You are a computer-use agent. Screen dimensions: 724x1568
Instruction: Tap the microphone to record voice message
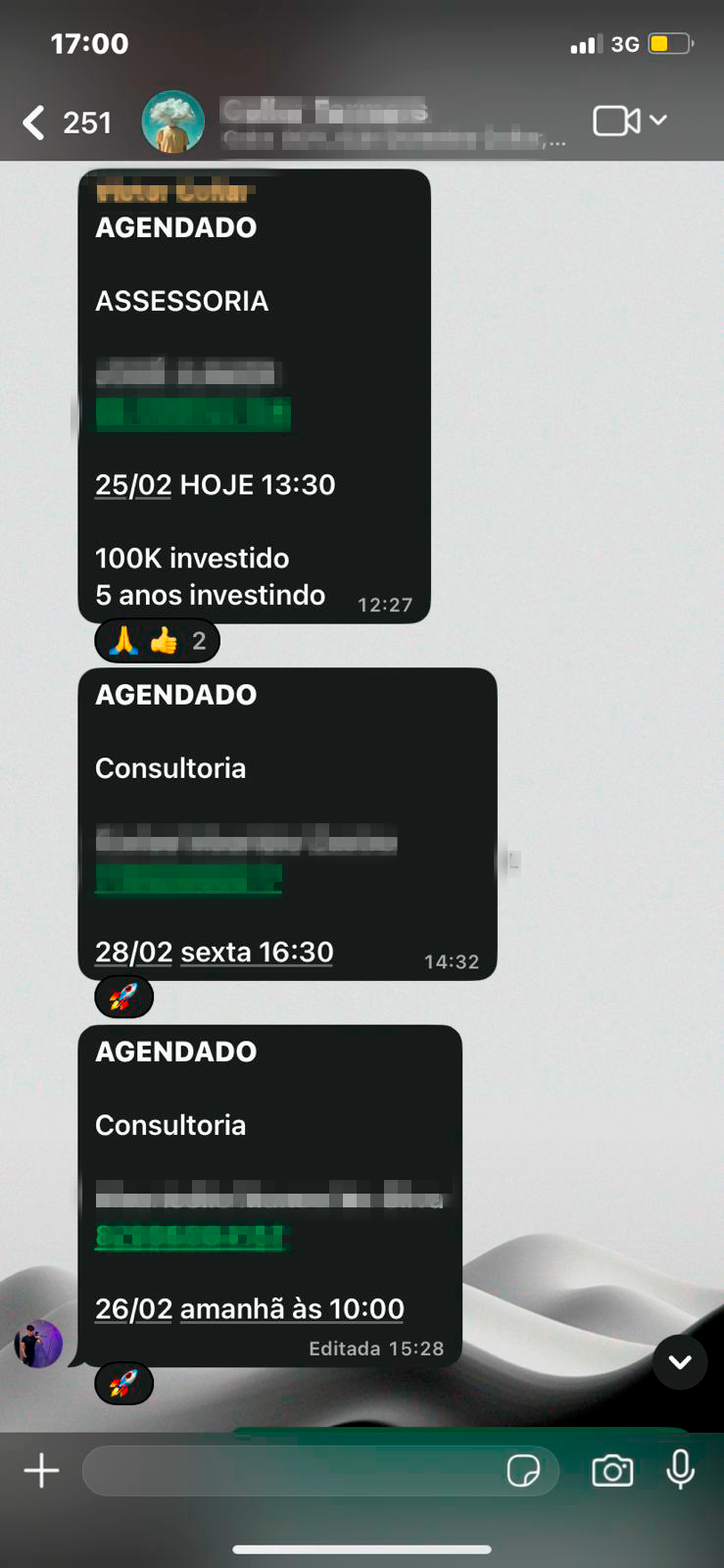pyautogui.click(x=680, y=1470)
